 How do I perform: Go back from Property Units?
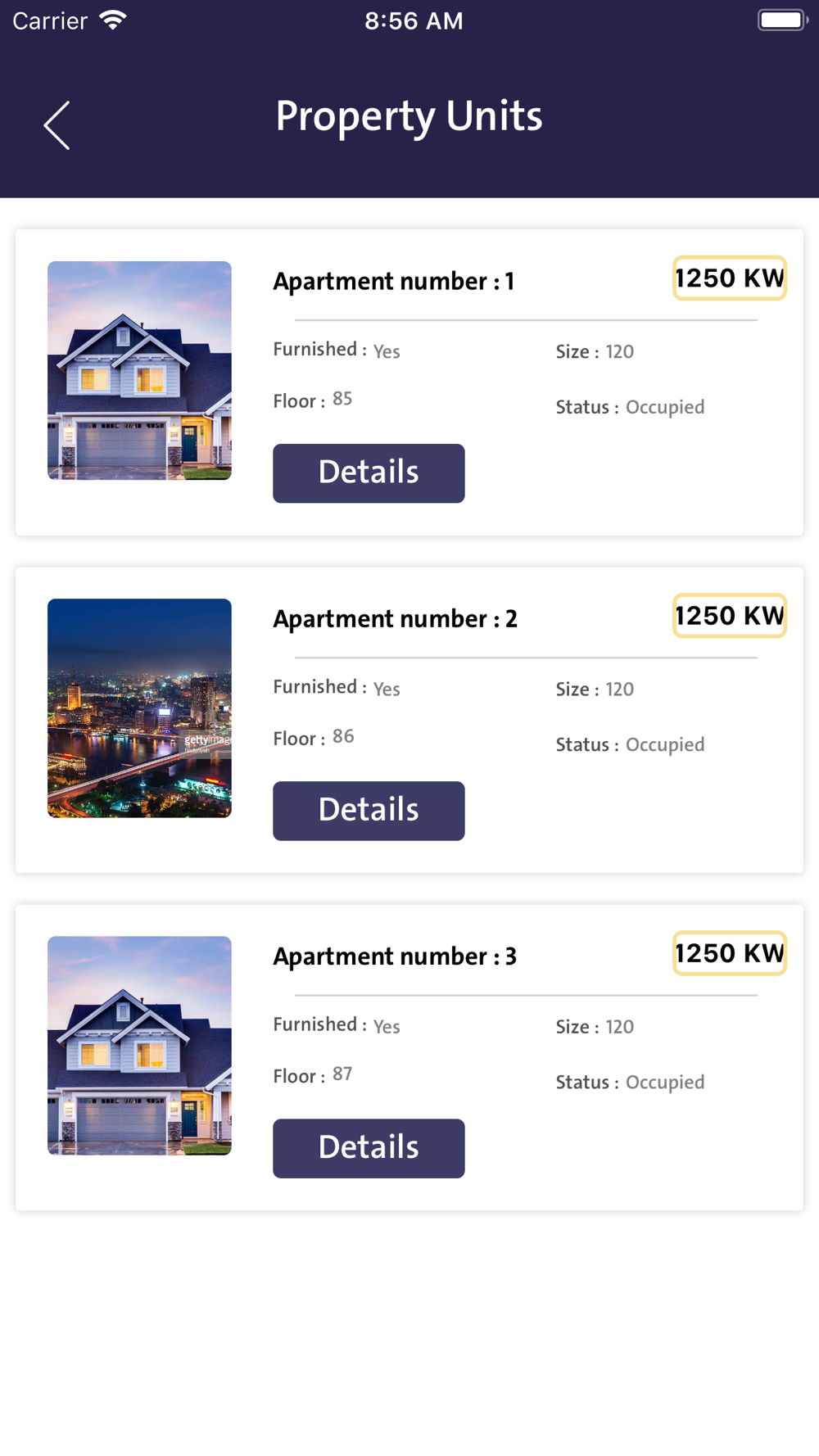click(x=57, y=125)
